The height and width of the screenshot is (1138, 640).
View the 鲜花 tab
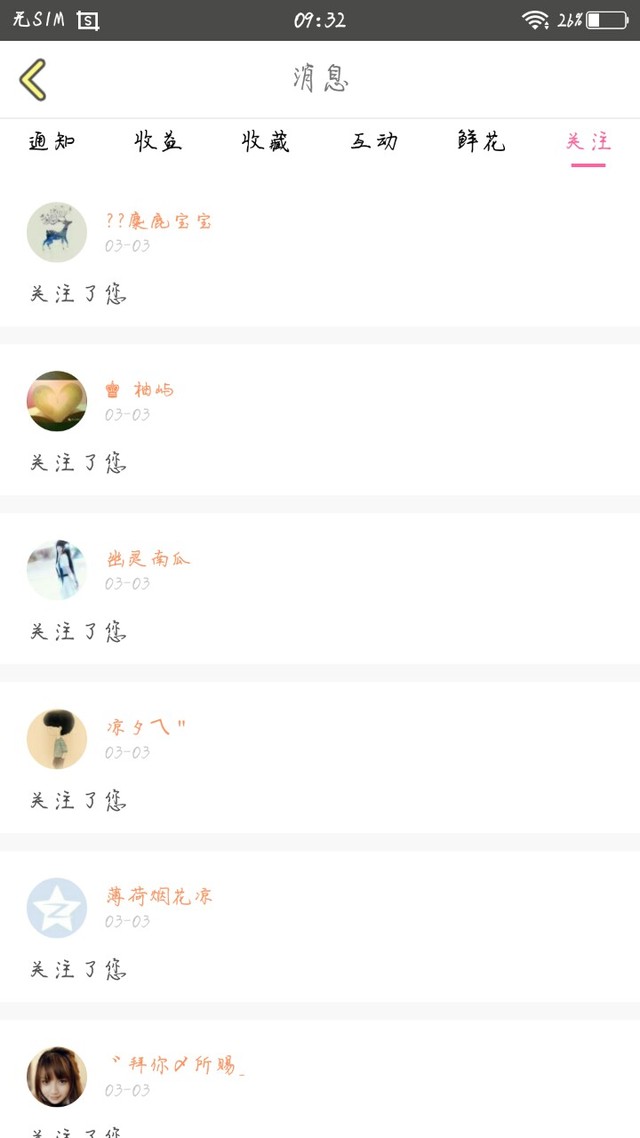[481, 142]
